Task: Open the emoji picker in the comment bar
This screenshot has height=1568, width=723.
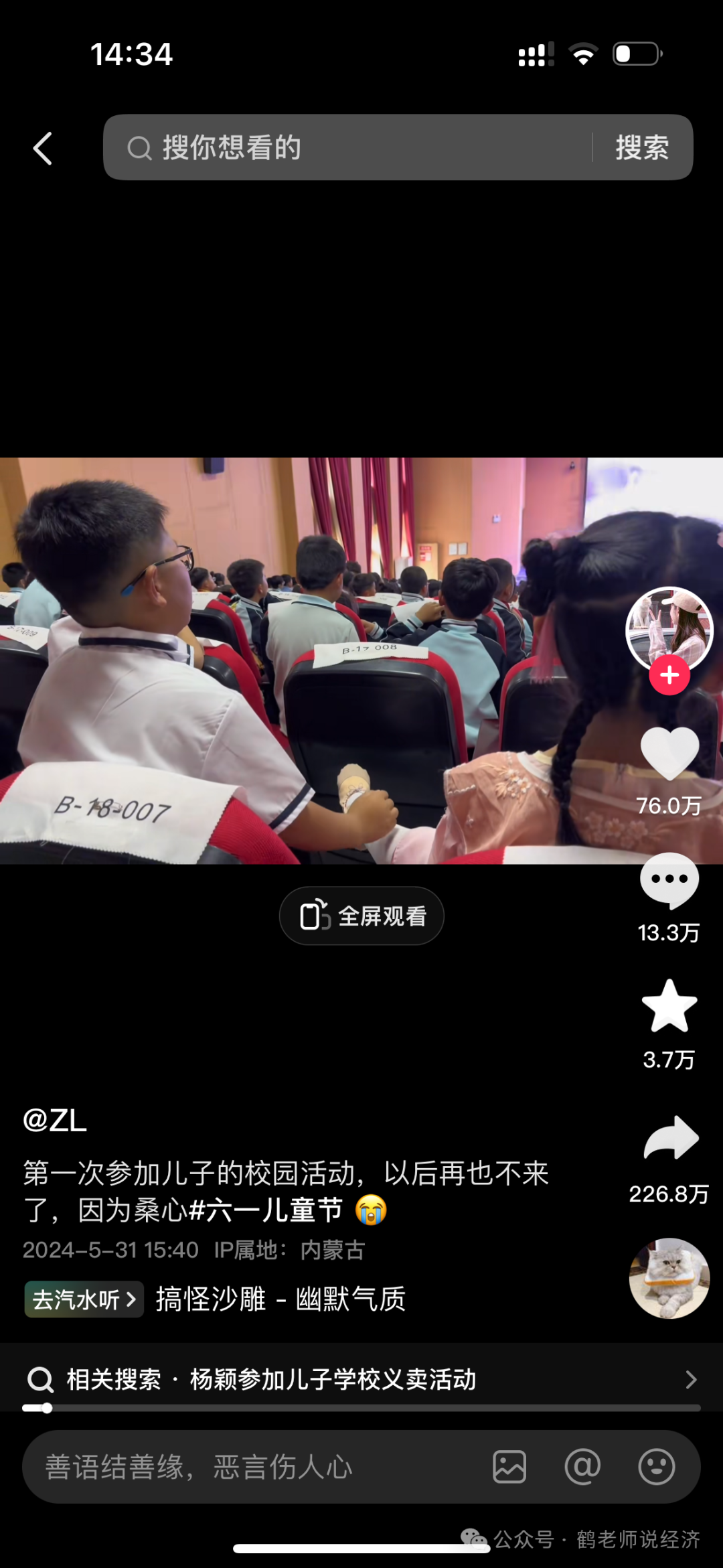Action: pyautogui.click(x=656, y=1467)
